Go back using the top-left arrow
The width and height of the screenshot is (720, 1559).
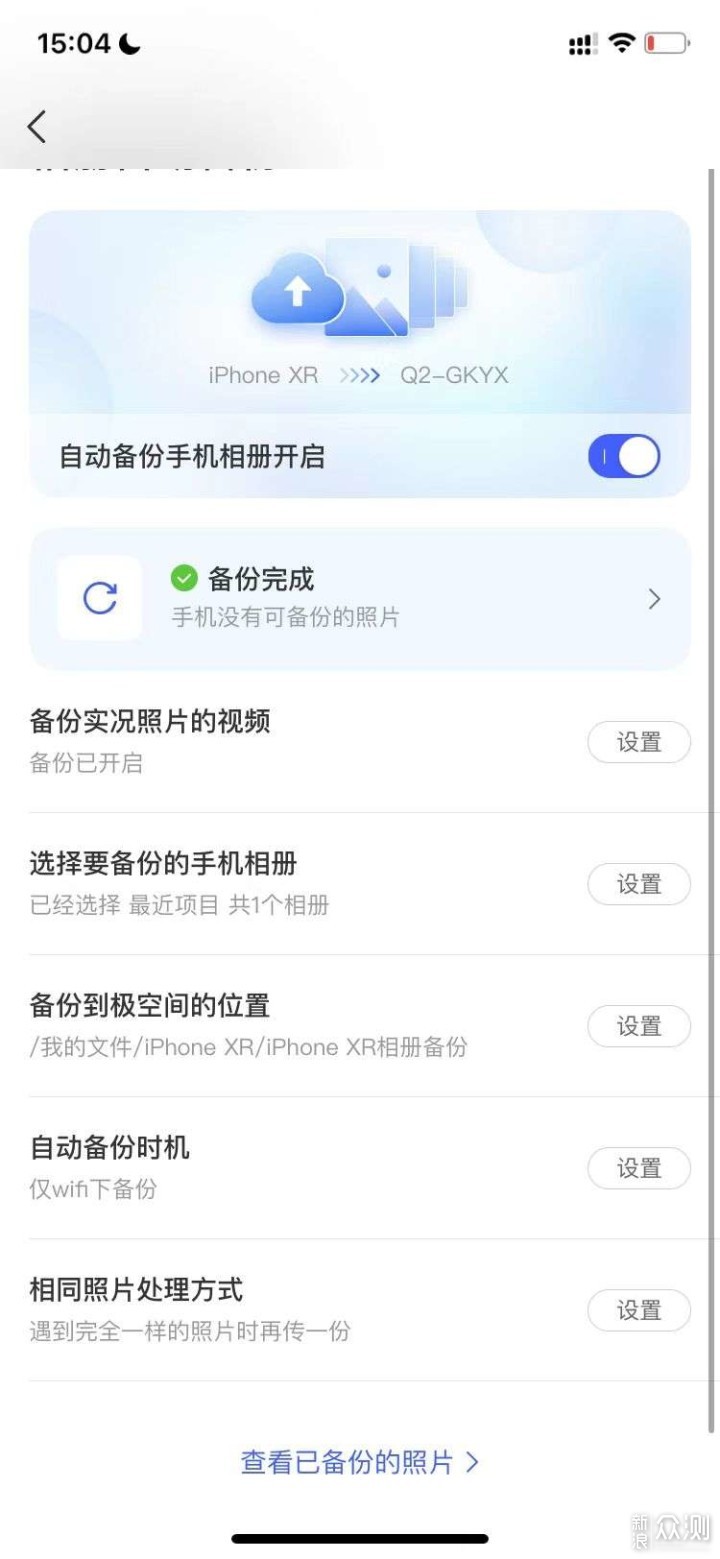[37, 127]
